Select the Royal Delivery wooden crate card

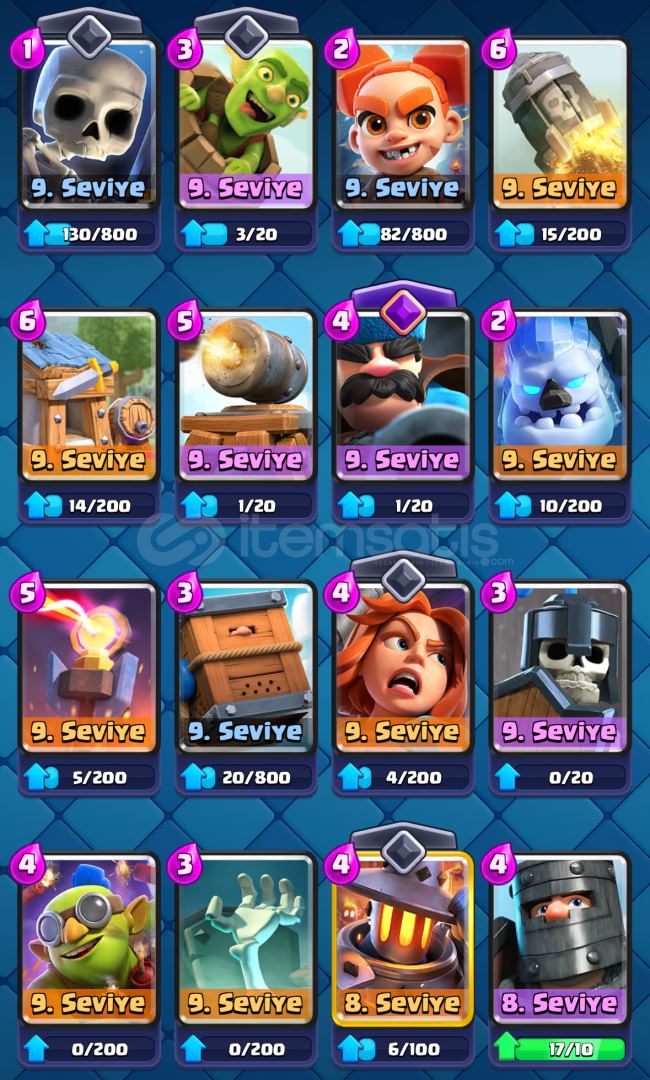coord(247,667)
